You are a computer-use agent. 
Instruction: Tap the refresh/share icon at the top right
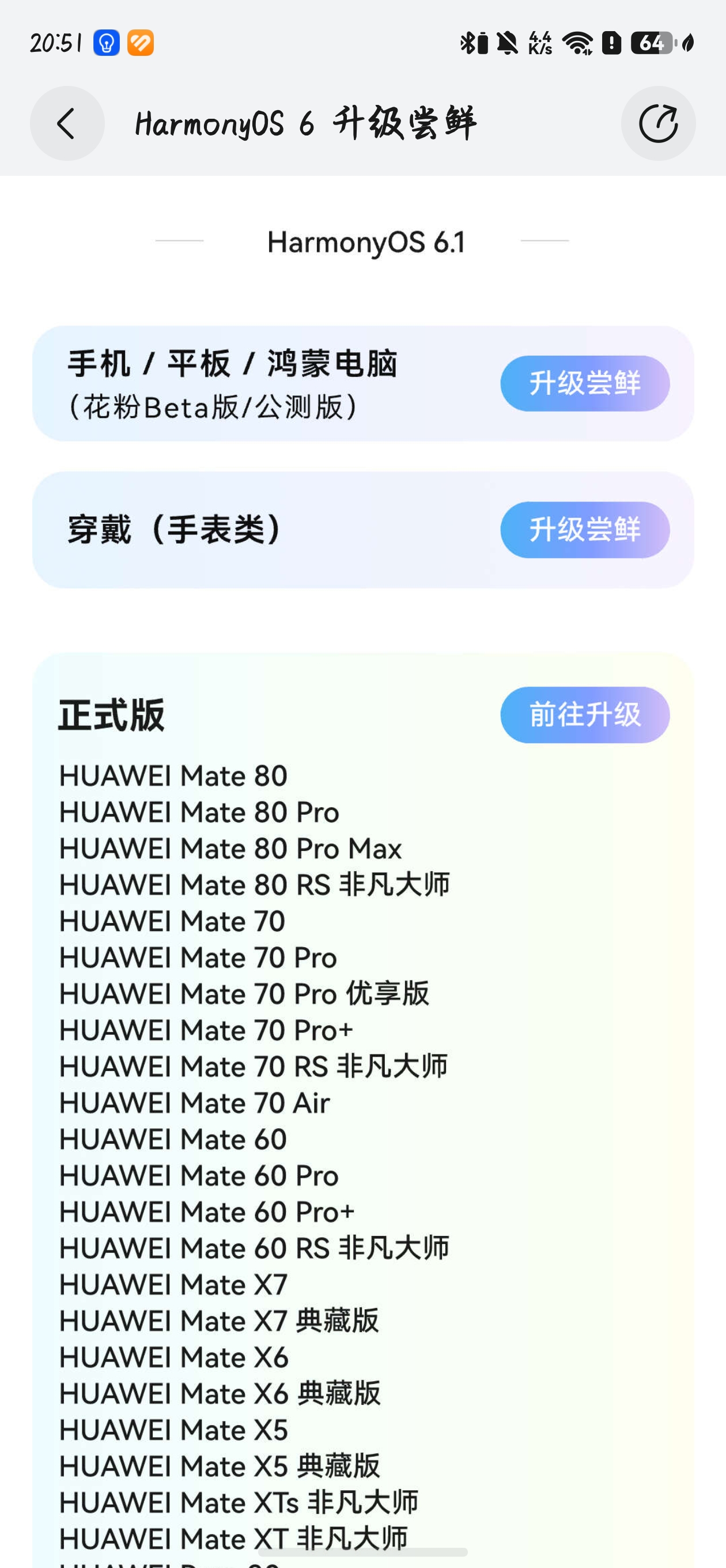pyautogui.click(x=658, y=123)
